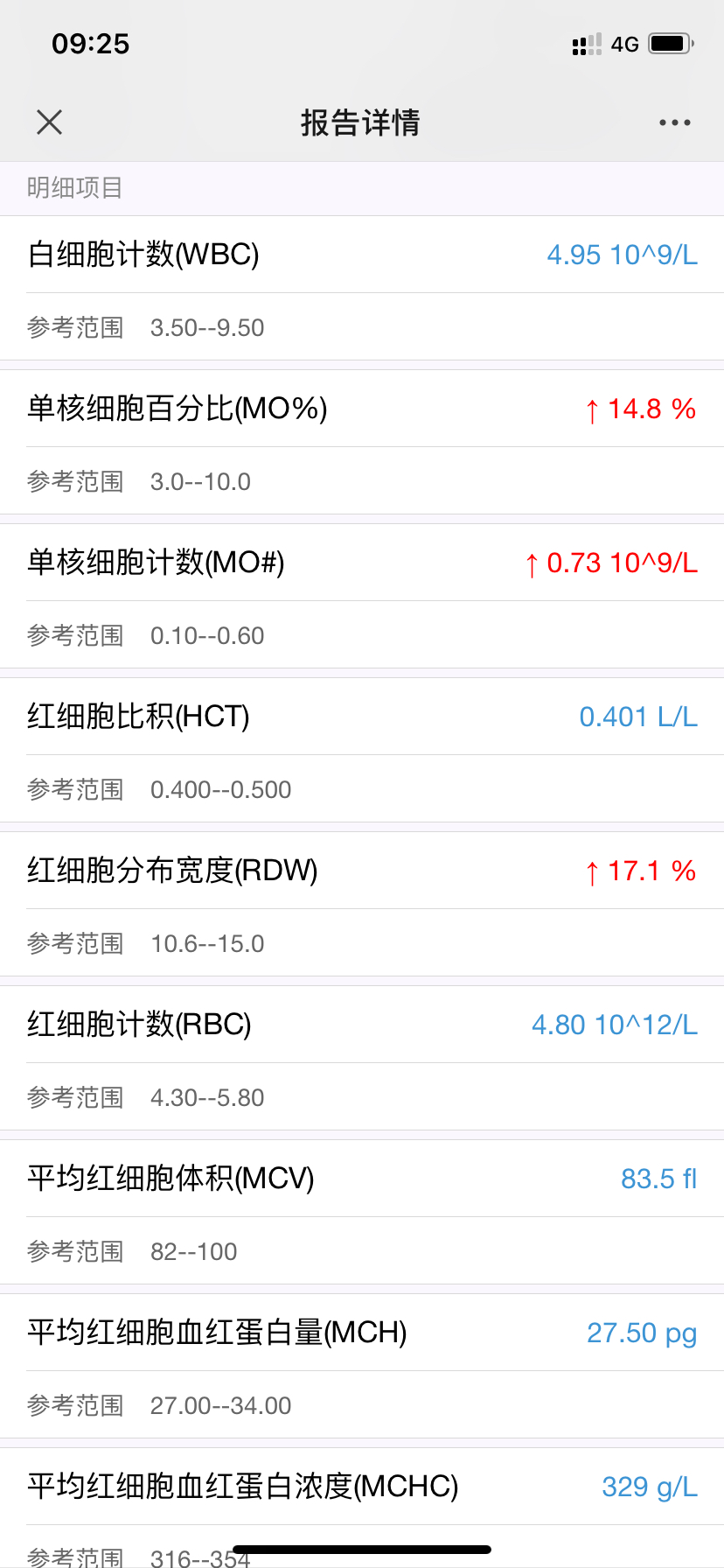The width and height of the screenshot is (724, 1568).
Task: Open the three-dot more options menu
Action: point(675,122)
